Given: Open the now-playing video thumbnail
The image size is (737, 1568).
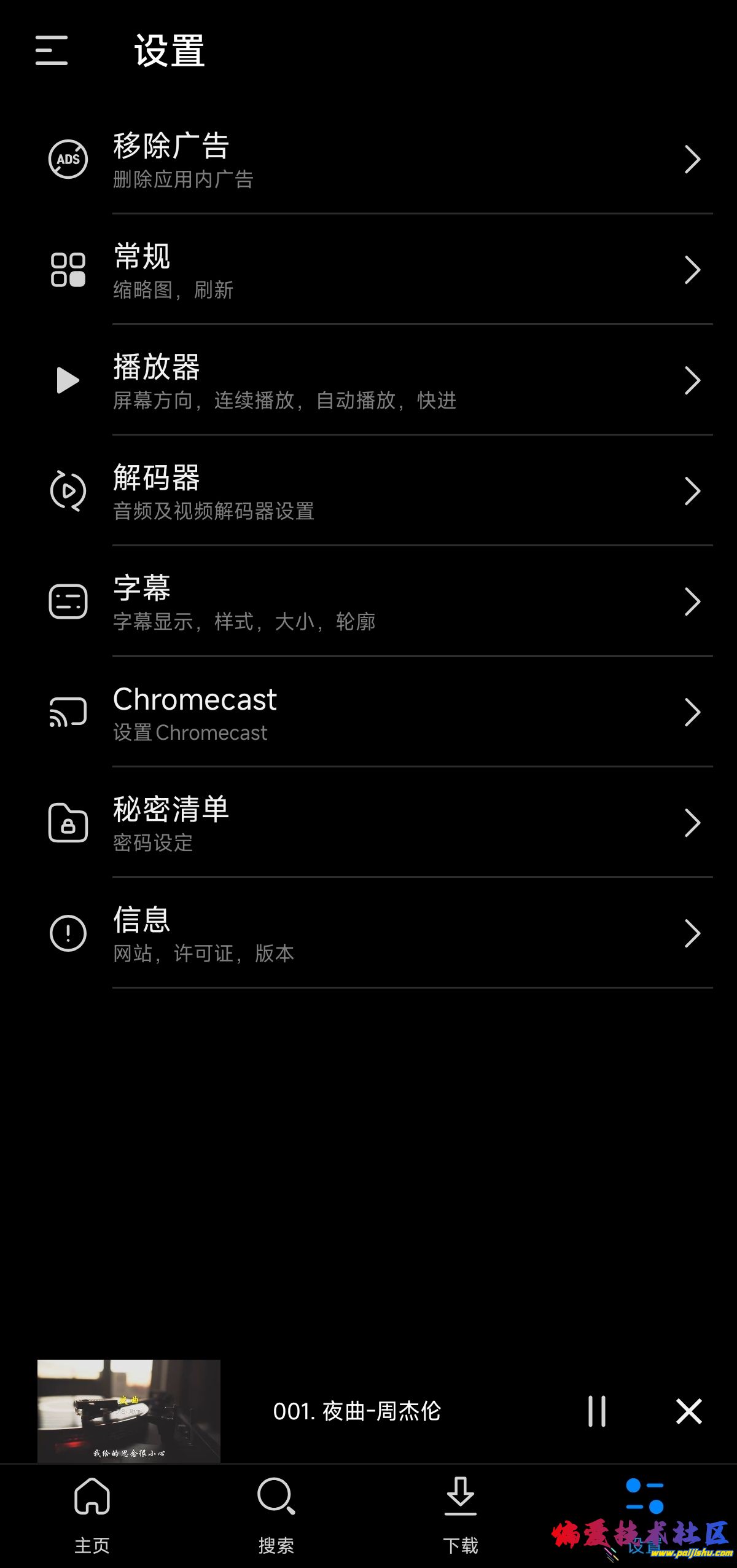Looking at the screenshot, I should tap(129, 1411).
